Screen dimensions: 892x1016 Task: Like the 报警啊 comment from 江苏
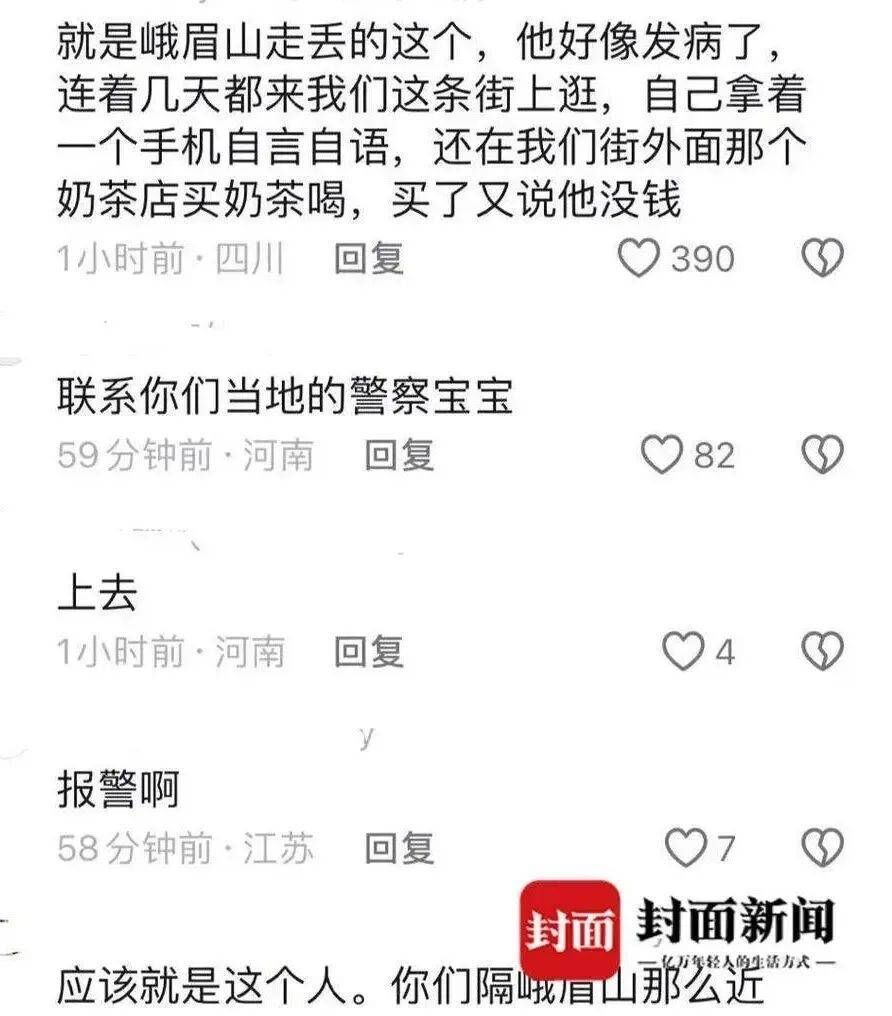[686, 850]
